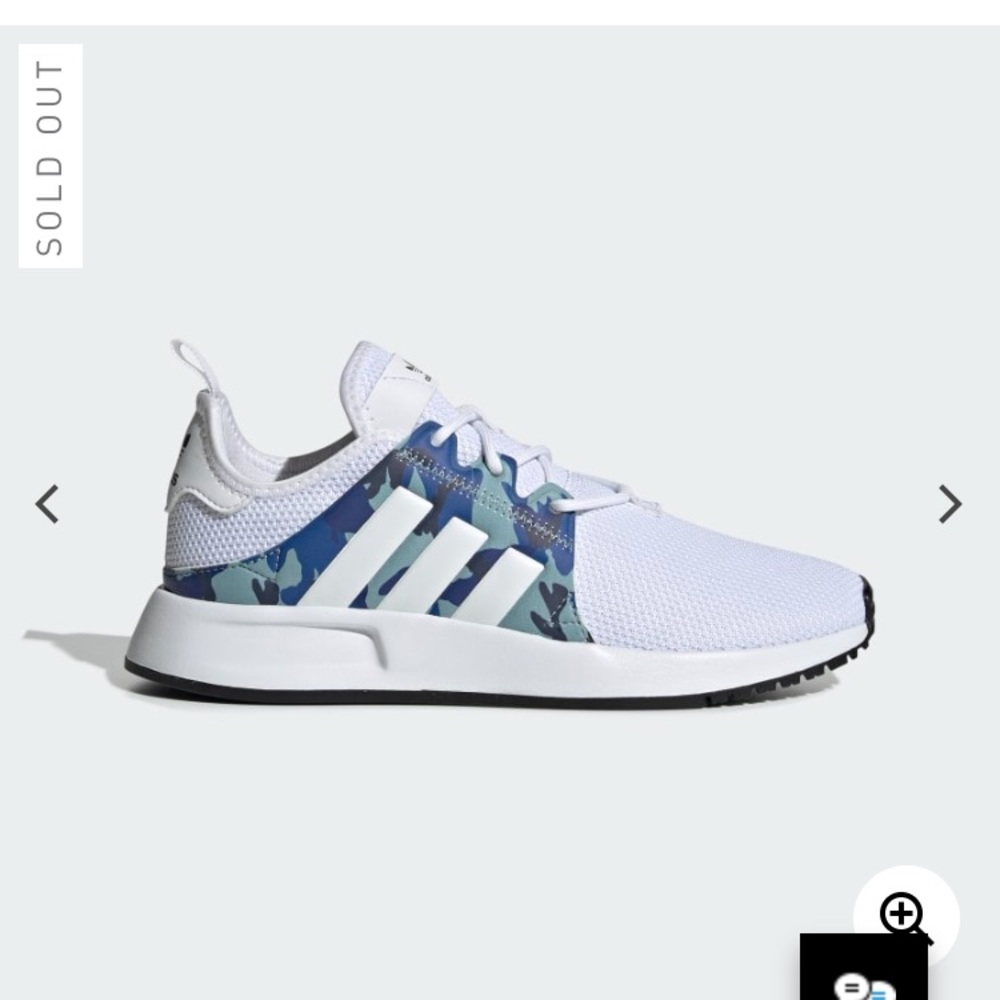Zoom in with the magnifier button

pyautogui.click(x=903, y=915)
